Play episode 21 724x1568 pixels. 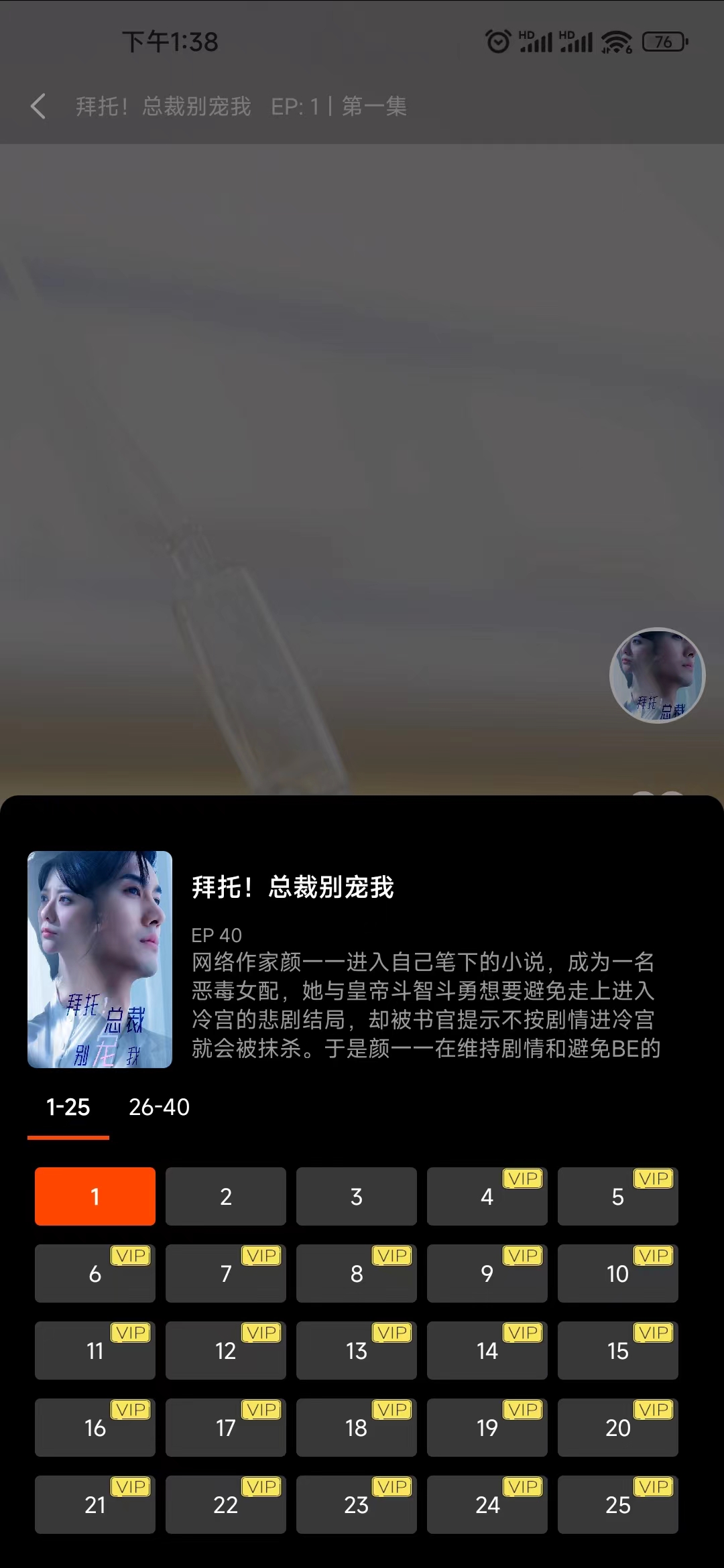(95, 1504)
